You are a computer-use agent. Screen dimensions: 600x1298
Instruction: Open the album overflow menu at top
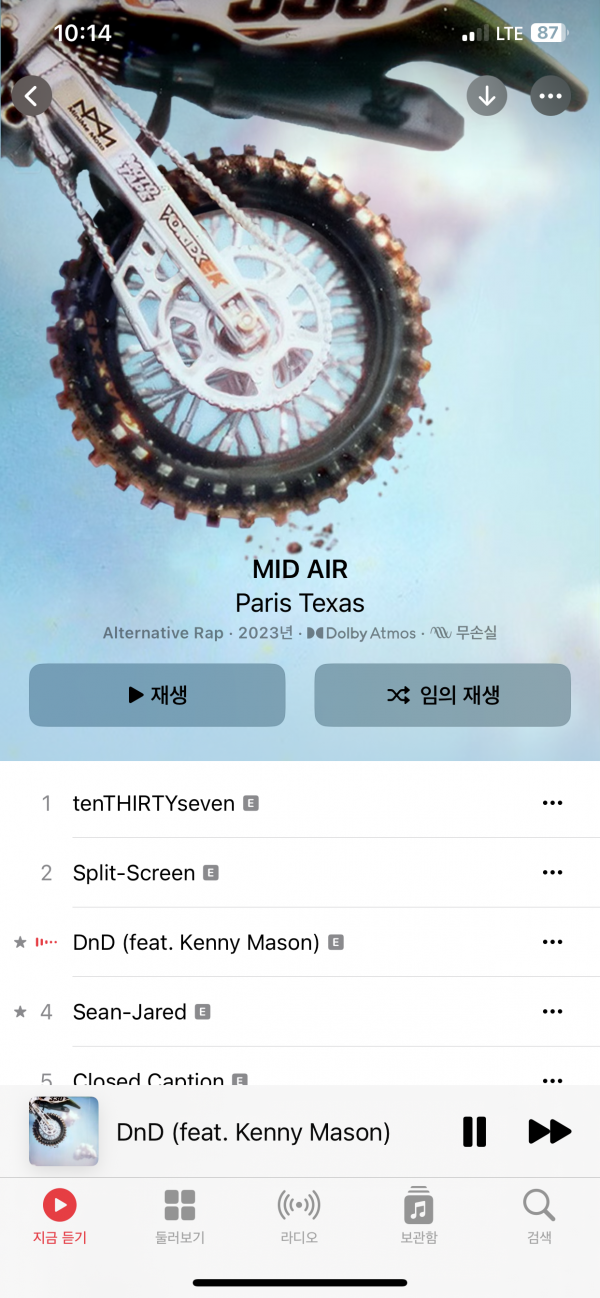pyautogui.click(x=550, y=96)
